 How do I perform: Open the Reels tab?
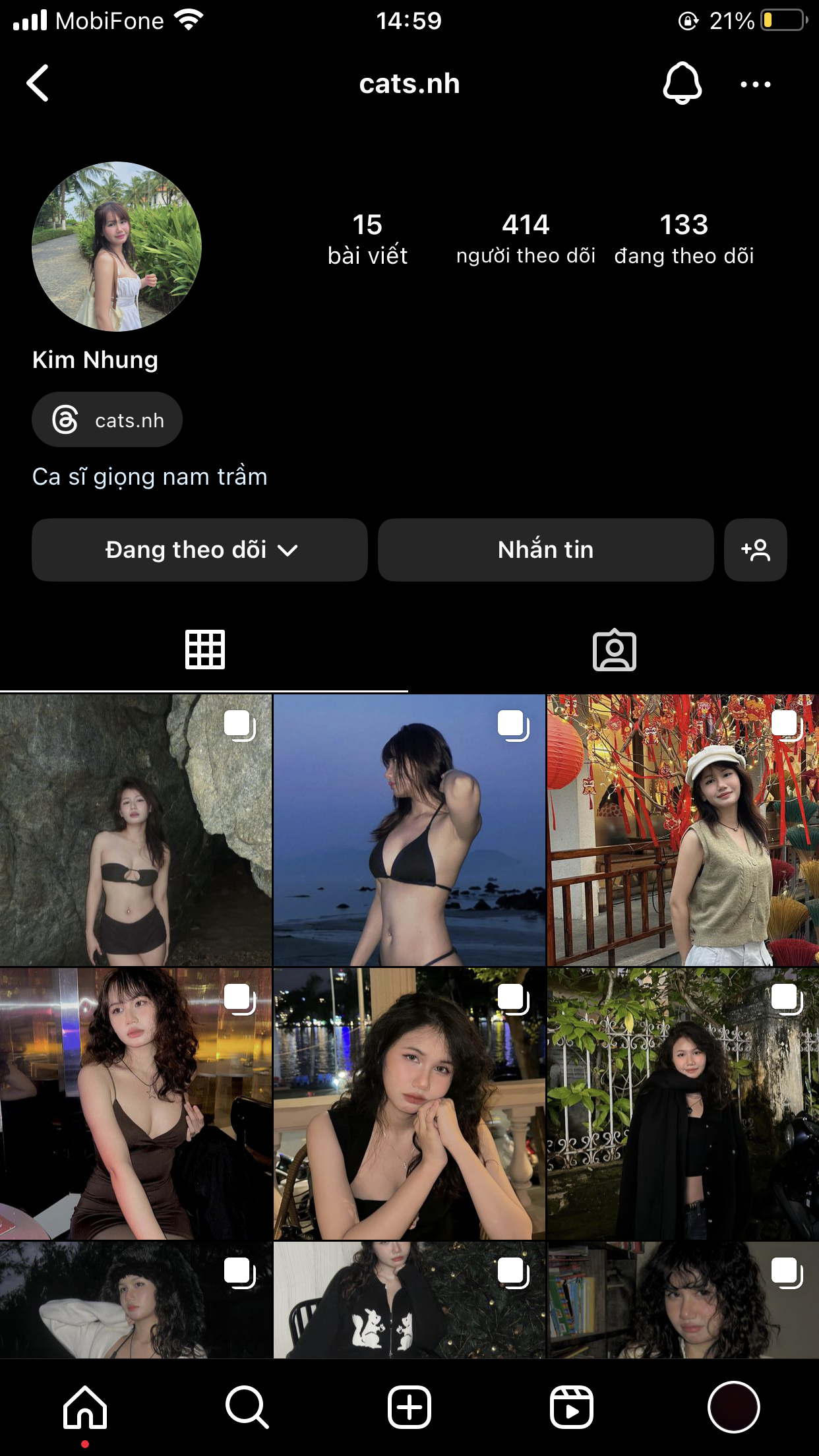coord(572,1407)
